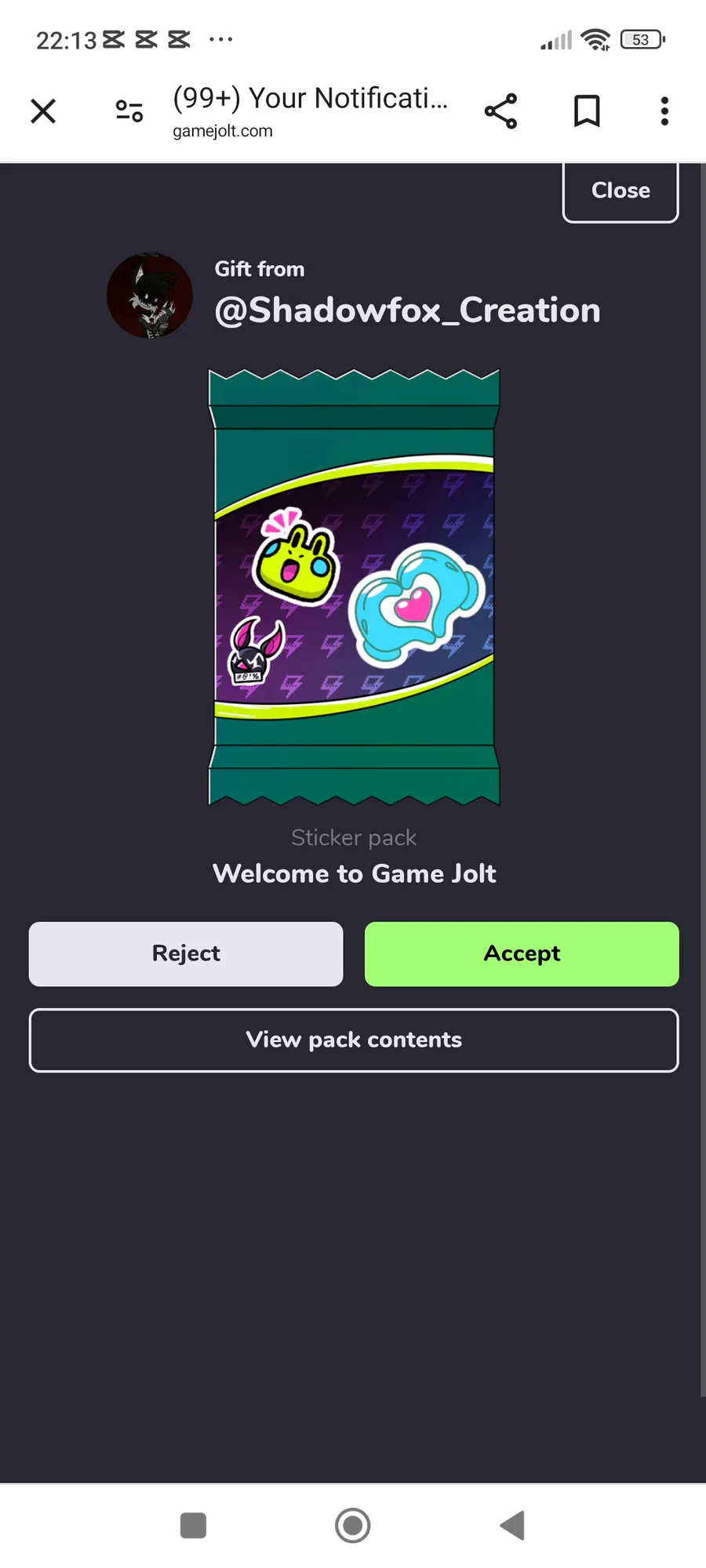Open the browser overflow menu
The image size is (706, 1568).
click(x=664, y=111)
